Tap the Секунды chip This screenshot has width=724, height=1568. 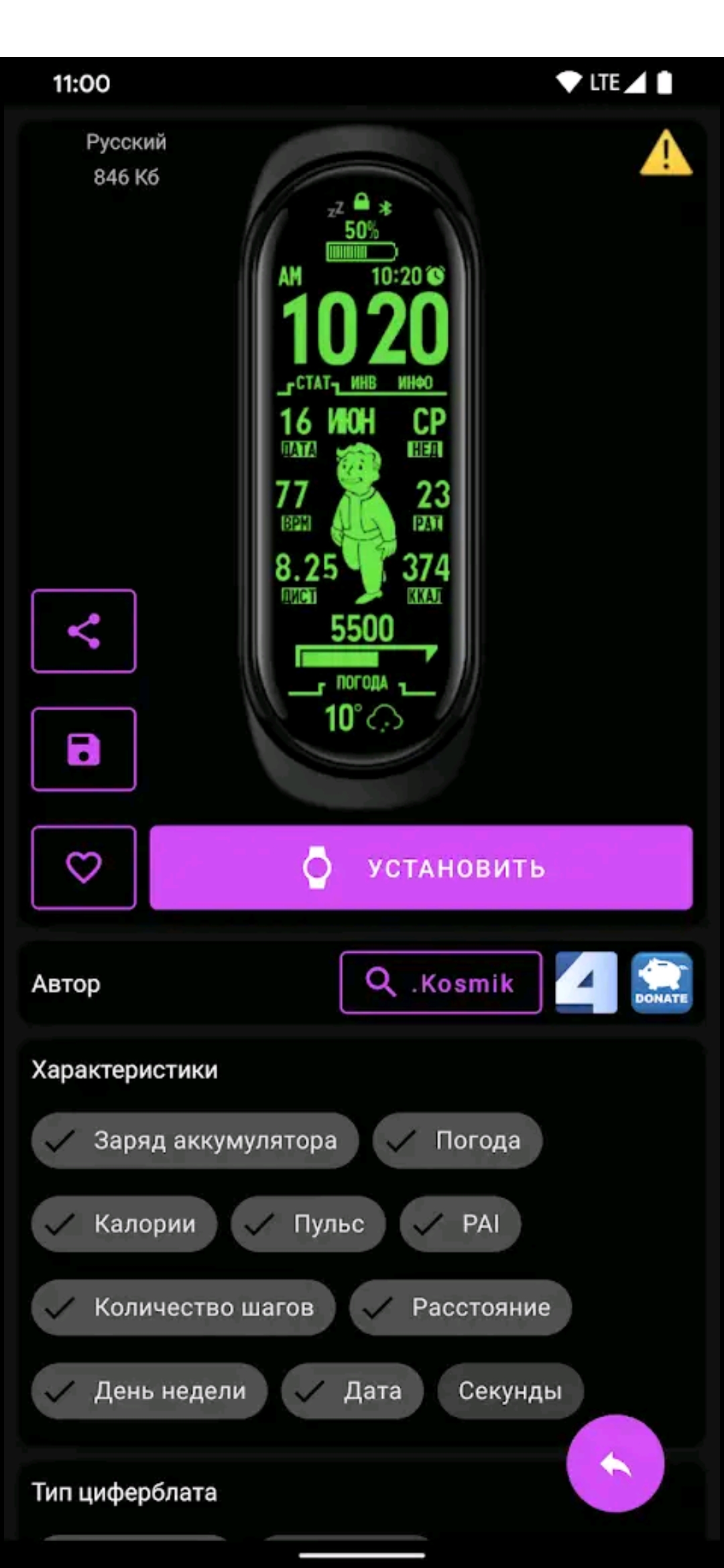pyautogui.click(x=510, y=1391)
